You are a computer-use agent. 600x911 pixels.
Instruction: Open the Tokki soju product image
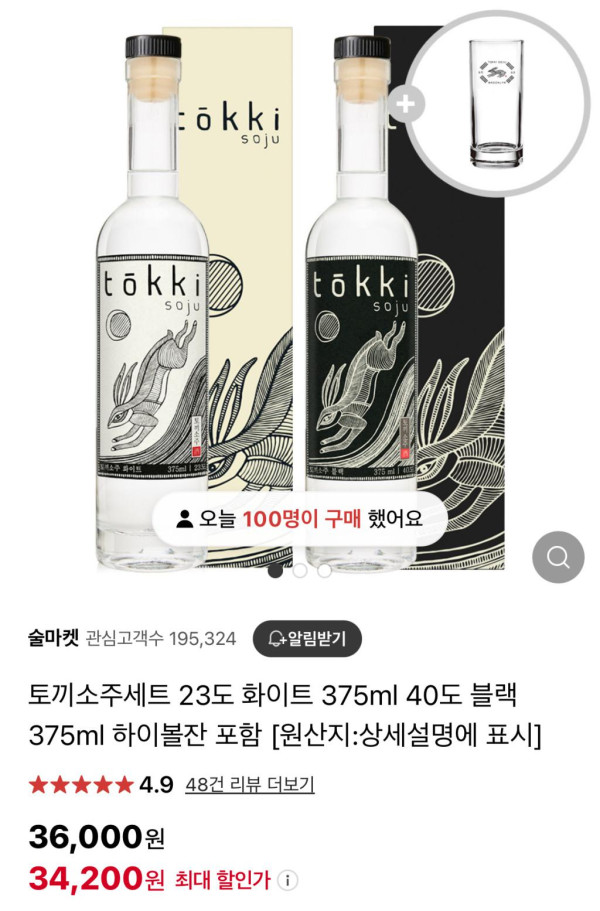300,300
